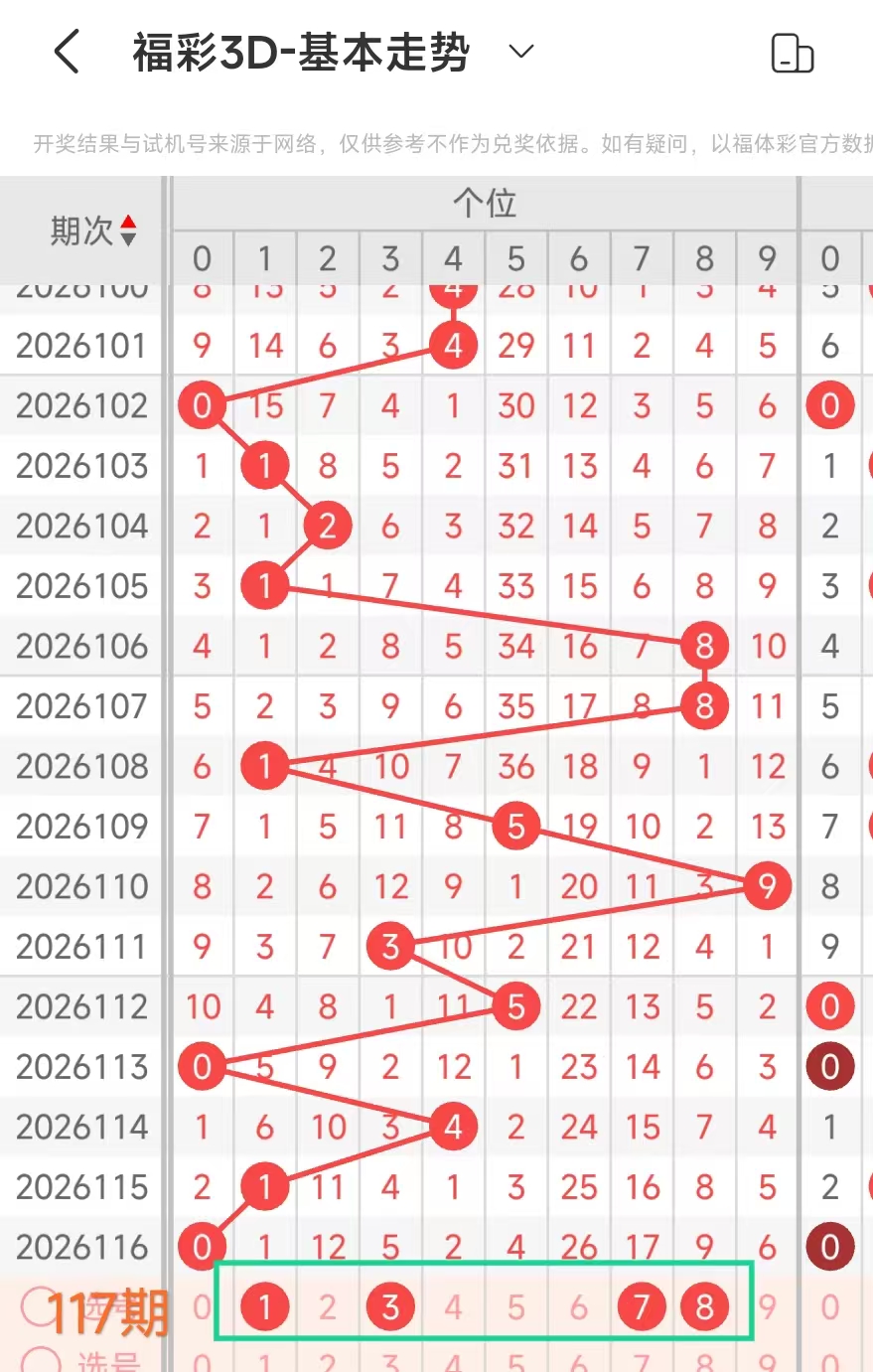Deselect red digit 3 in the 117期 pick row

pos(390,1307)
